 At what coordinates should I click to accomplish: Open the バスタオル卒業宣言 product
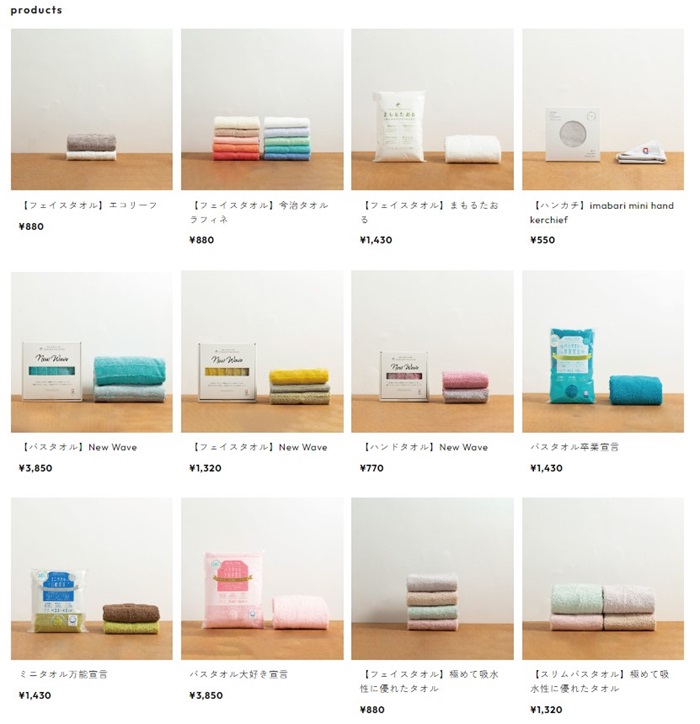point(603,352)
